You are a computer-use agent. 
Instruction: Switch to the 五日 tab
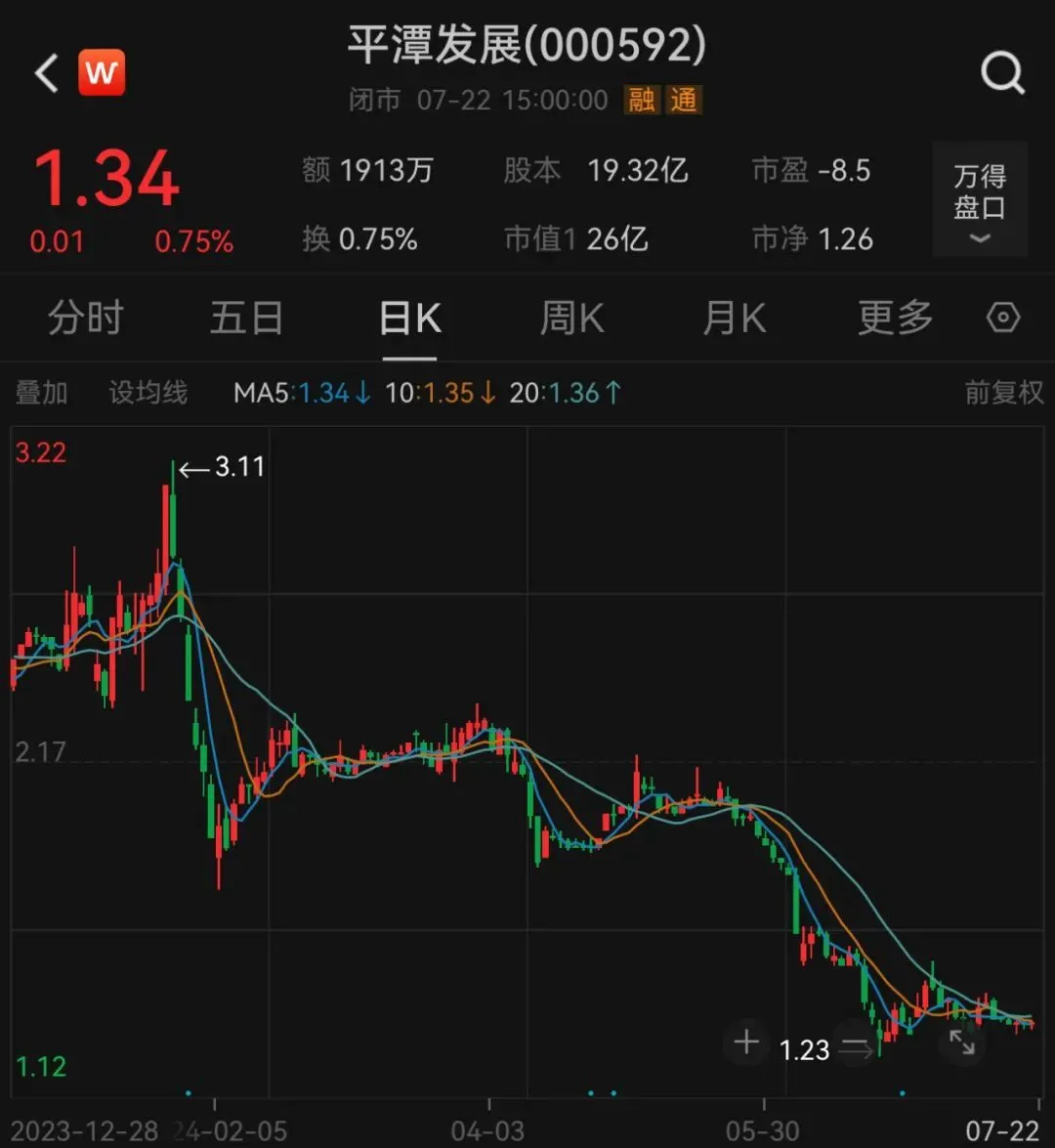pos(246,319)
